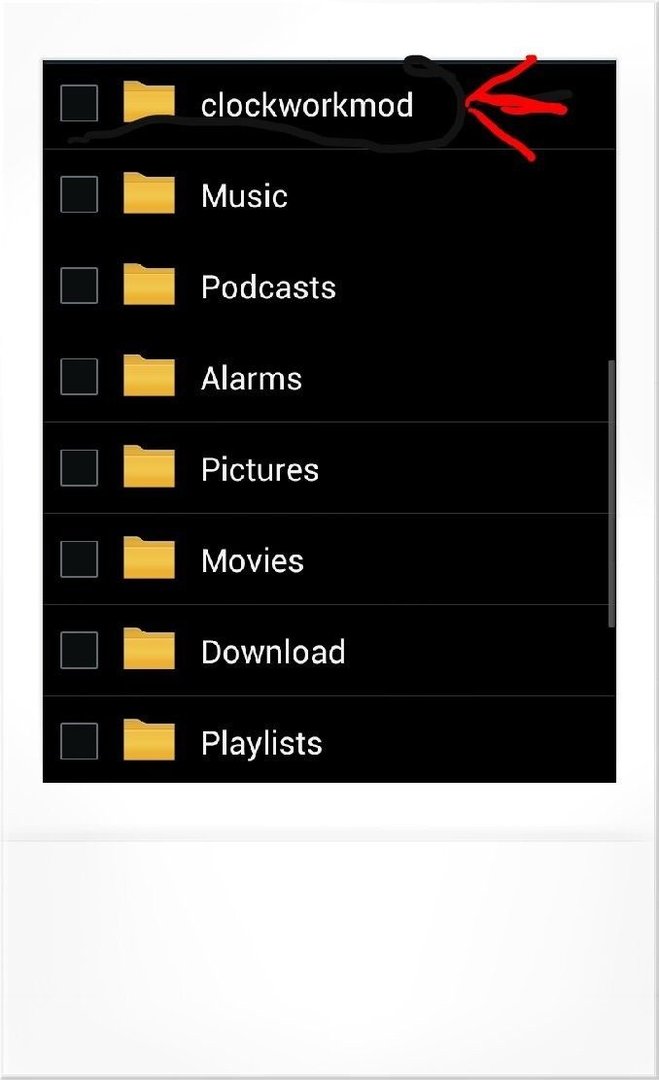
Task: Open the Music folder
Action: pos(329,195)
